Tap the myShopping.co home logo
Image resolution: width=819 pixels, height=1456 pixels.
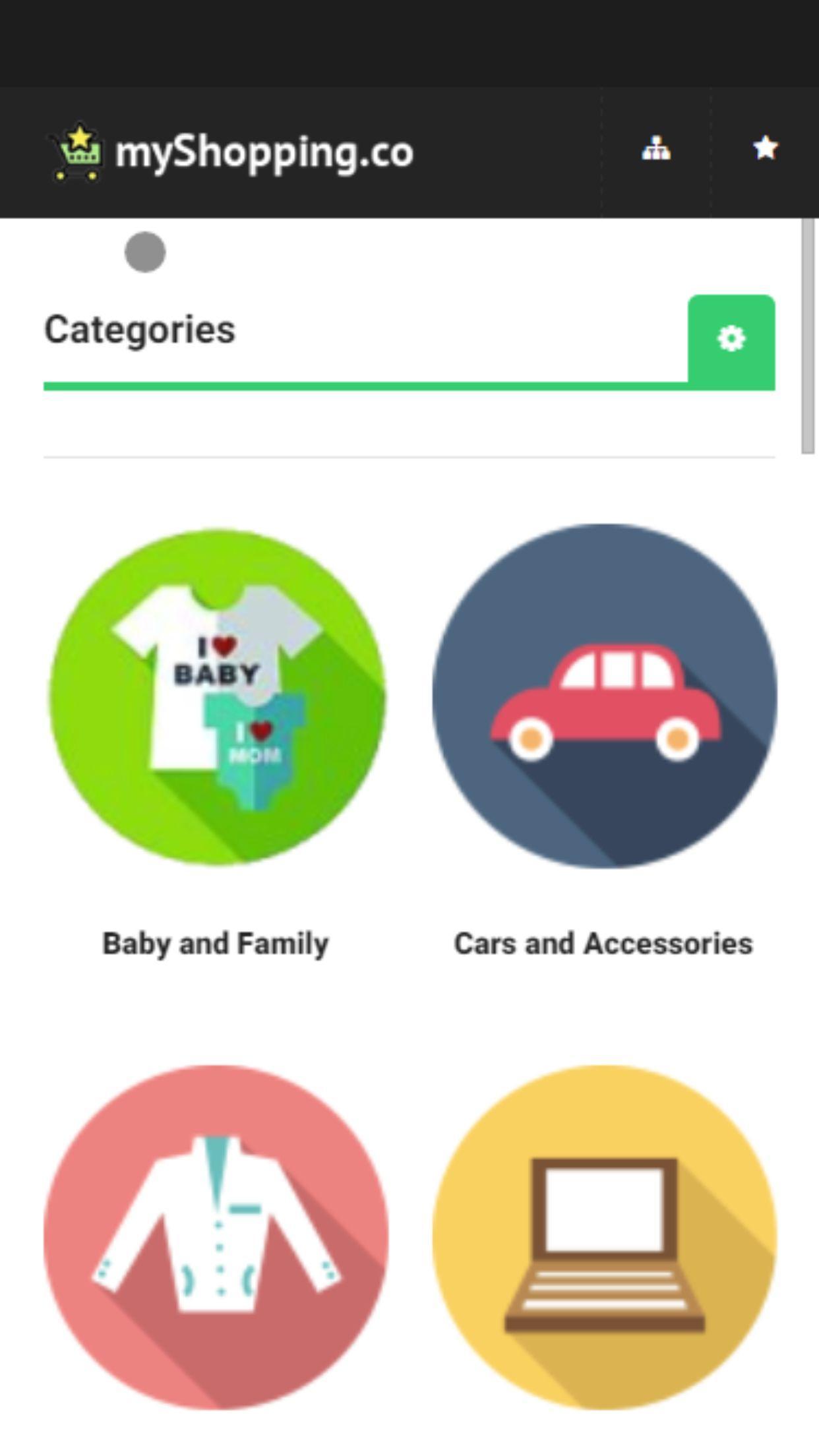click(232, 152)
